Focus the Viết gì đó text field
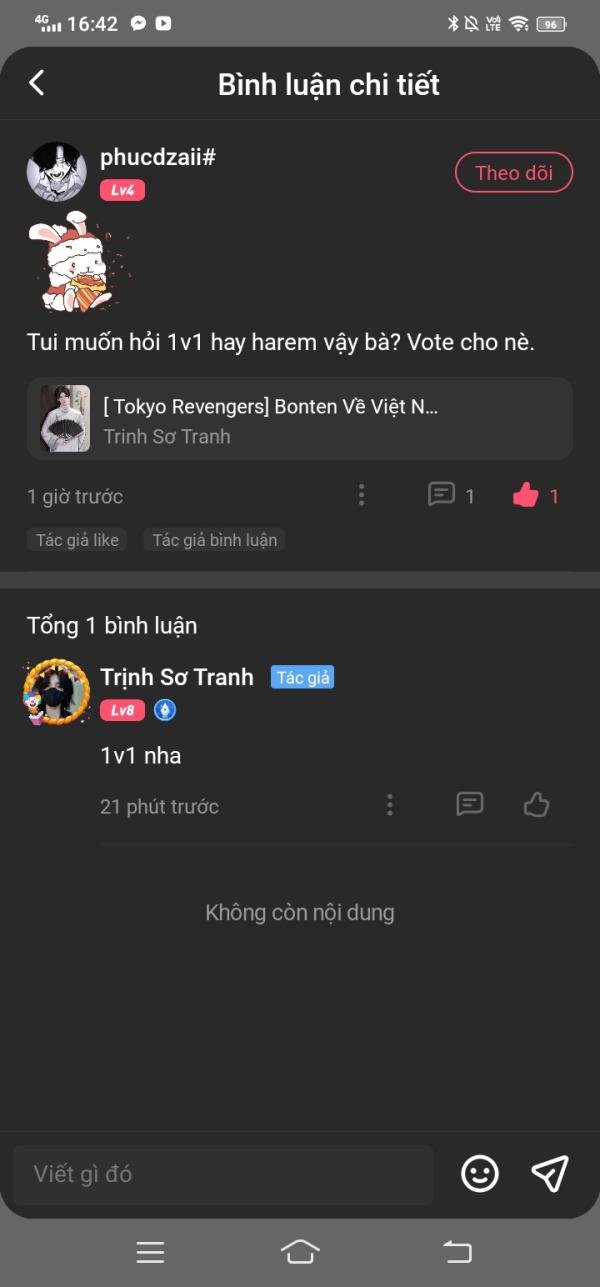The image size is (600, 1287). (223, 1174)
